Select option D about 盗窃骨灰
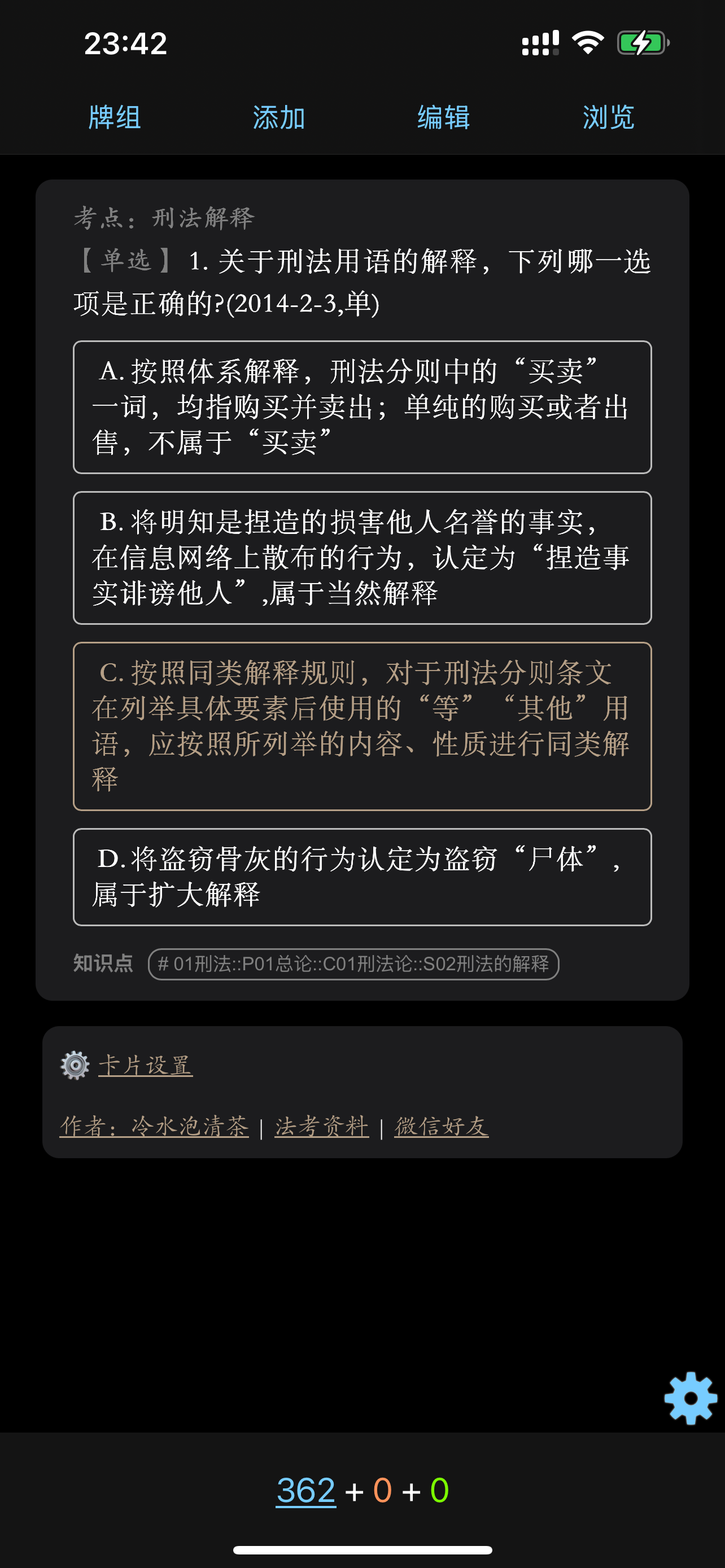 click(x=362, y=877)
